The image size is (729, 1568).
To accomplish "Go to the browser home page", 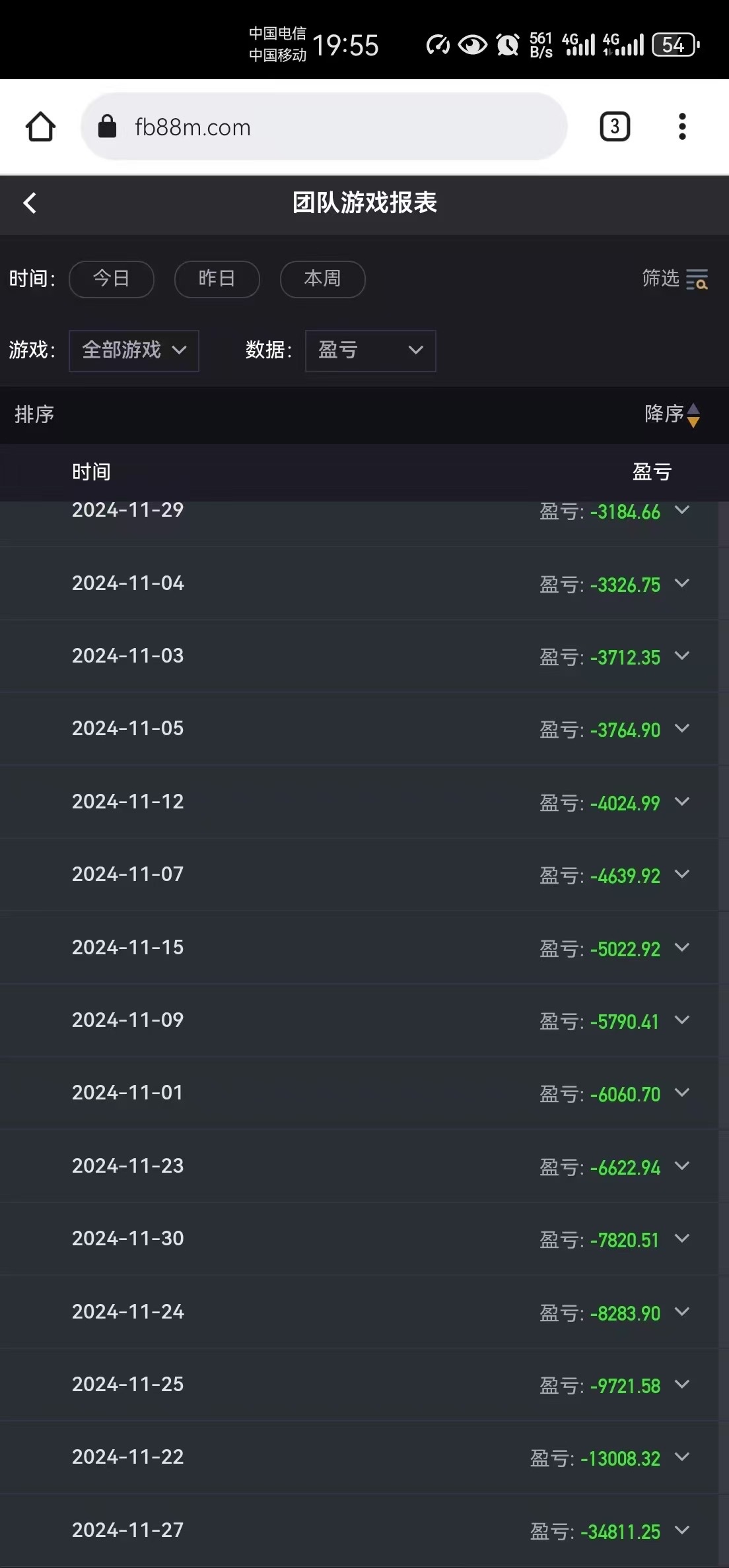I will tap(40, 127).
